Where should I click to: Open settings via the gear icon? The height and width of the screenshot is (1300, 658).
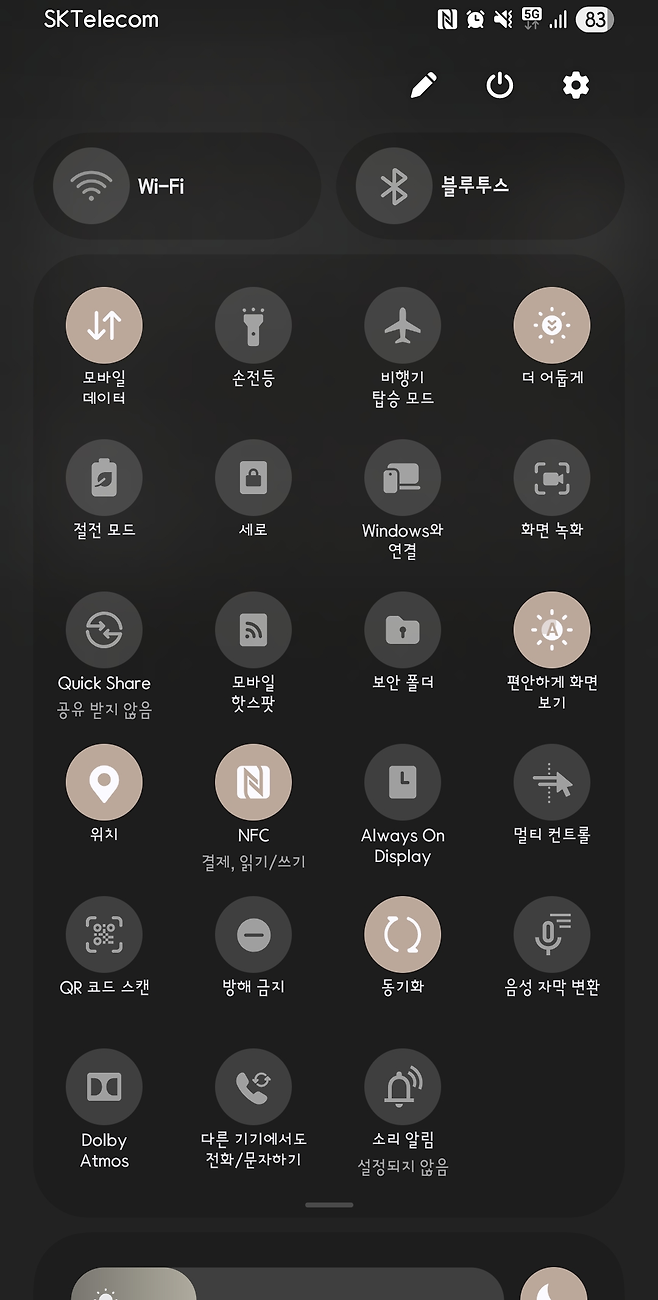[x=576, y=85]
